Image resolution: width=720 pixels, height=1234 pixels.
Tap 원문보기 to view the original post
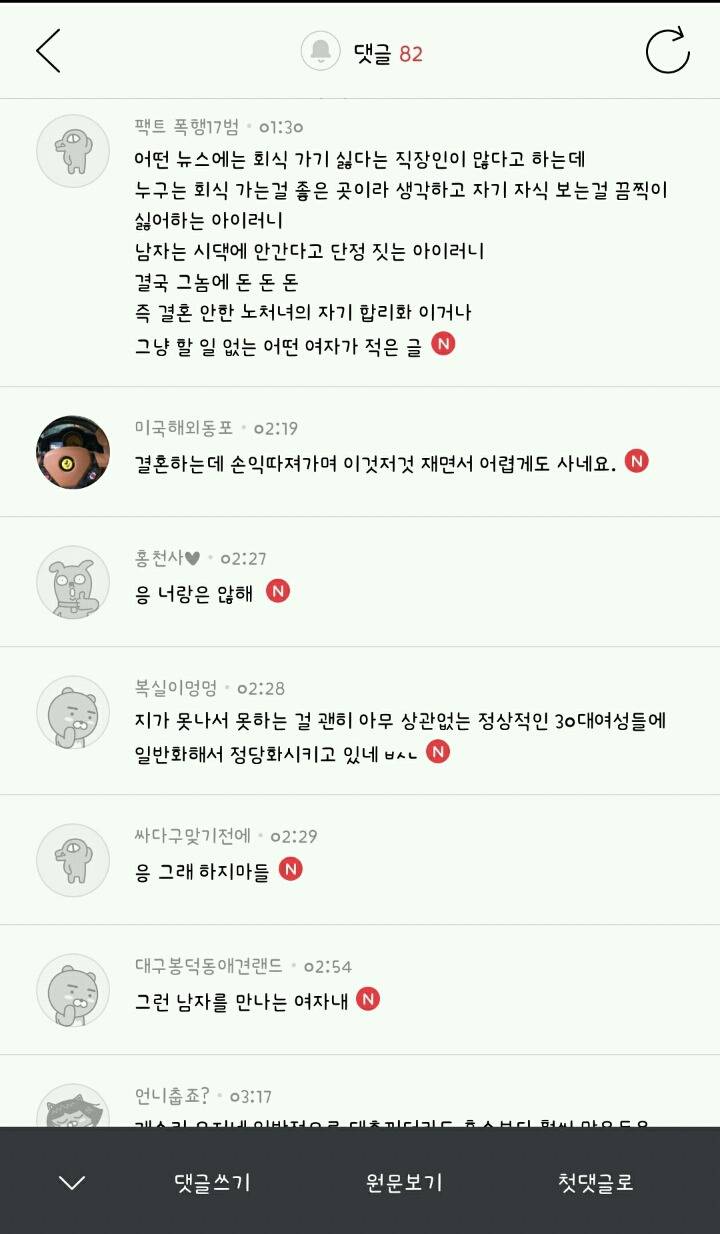(x=403, y=1184)
